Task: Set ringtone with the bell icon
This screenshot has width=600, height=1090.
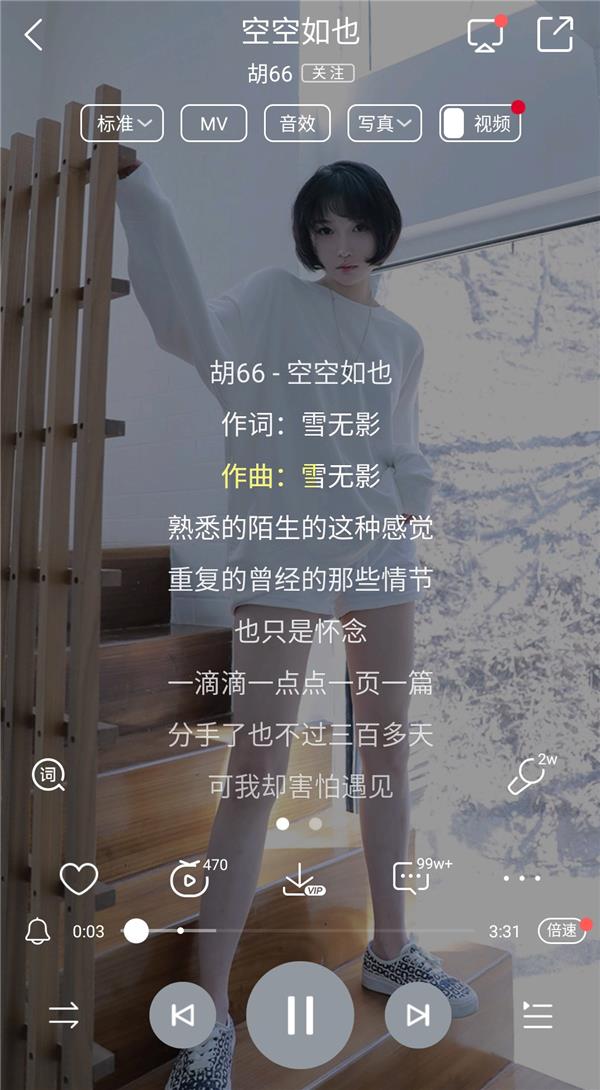Action: point(38,931)
